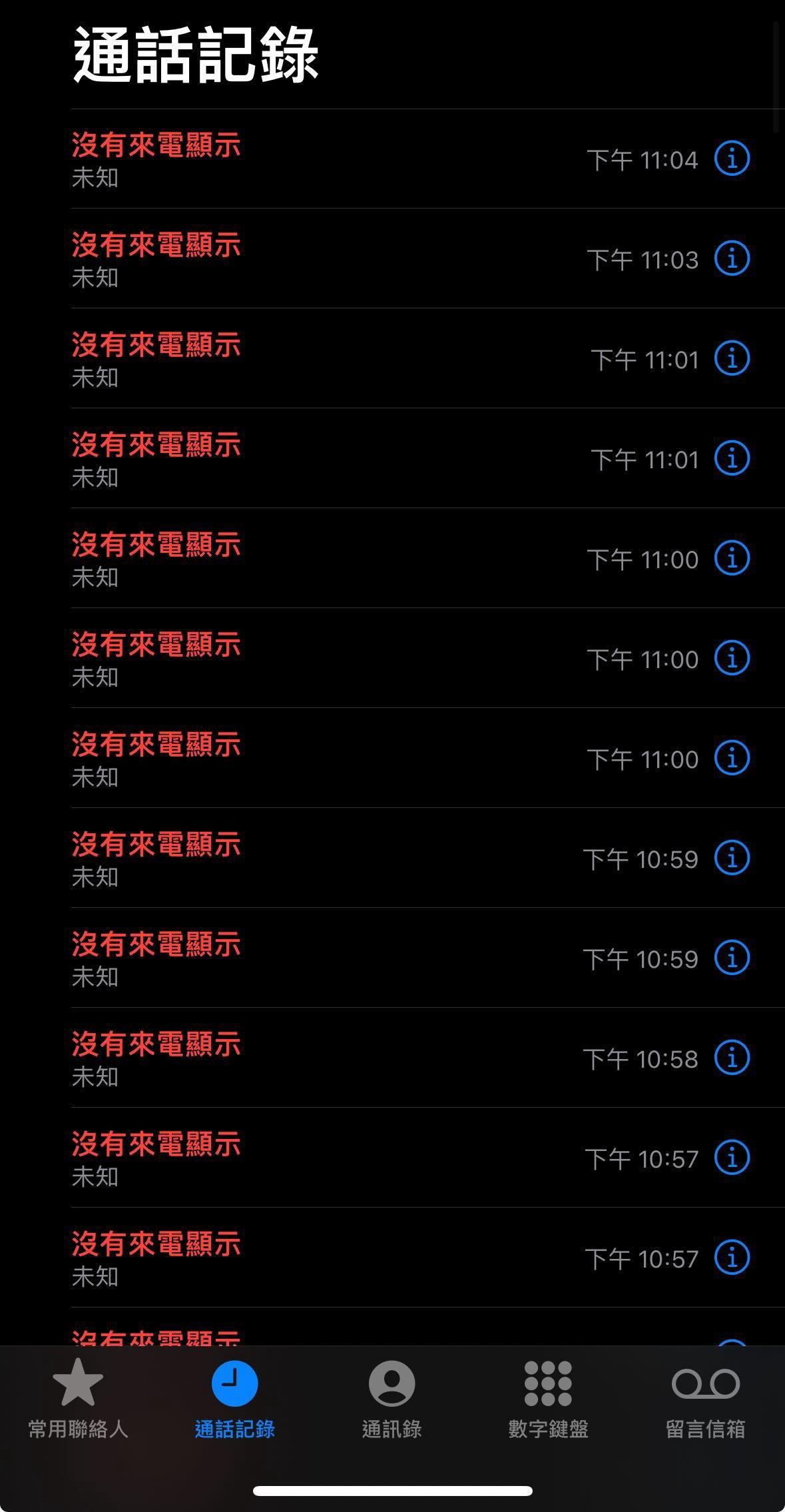Screen dimensions: 785x1512
Task: Select the 通話記錄 tab
Action: pos(234,1397)
